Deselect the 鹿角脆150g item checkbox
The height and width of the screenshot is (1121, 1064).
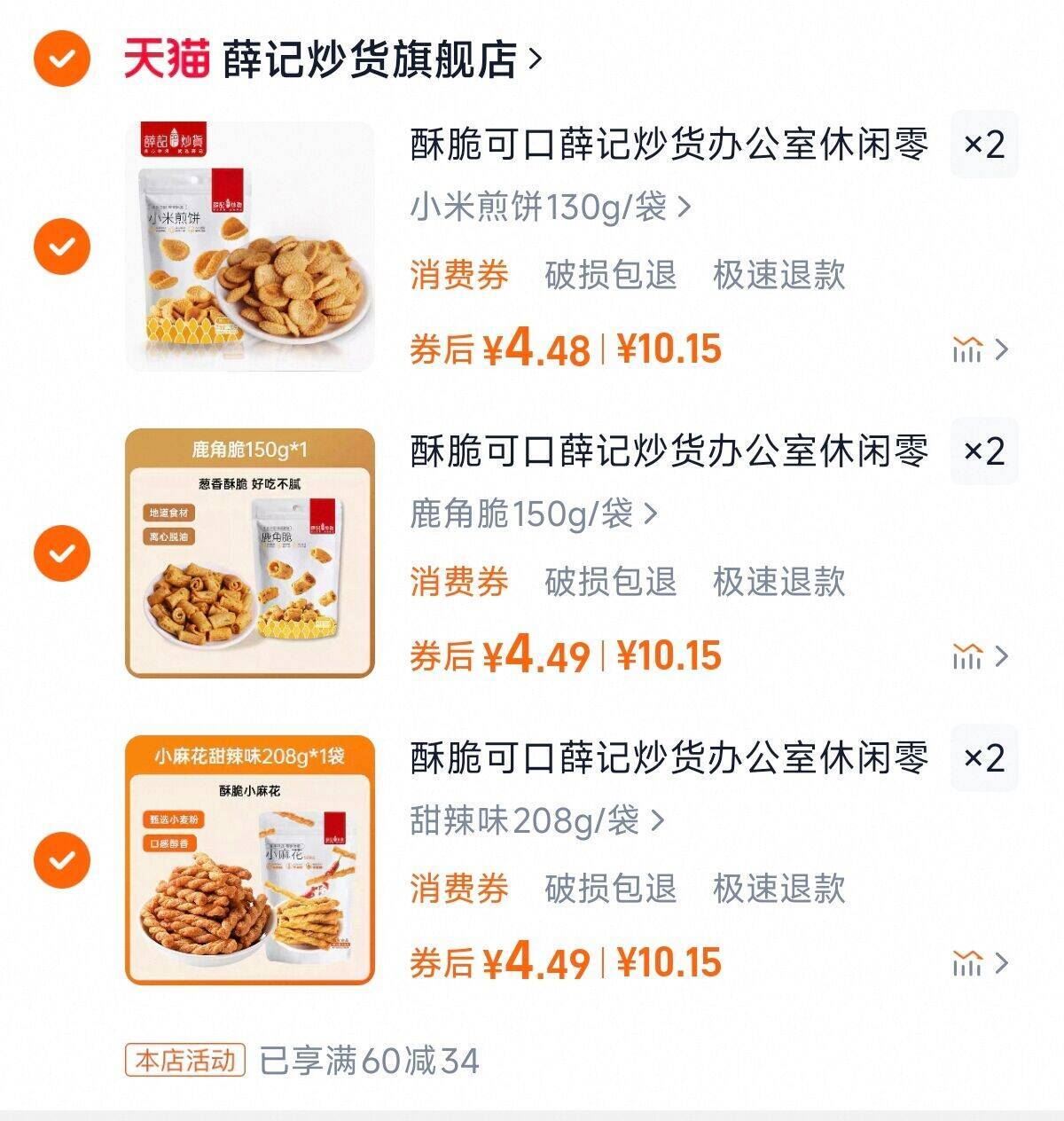[61, 553]
